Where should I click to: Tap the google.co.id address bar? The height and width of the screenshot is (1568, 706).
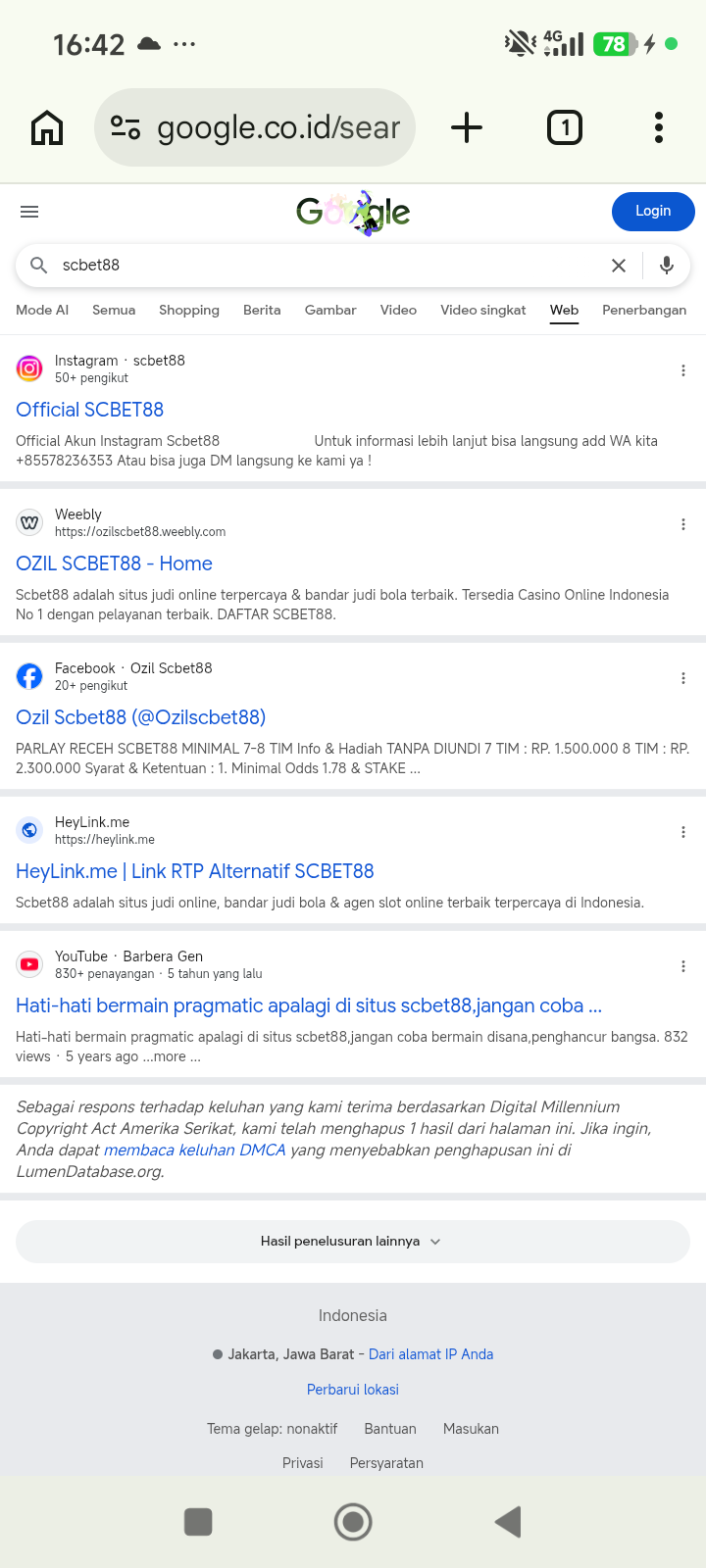(255, 127)
